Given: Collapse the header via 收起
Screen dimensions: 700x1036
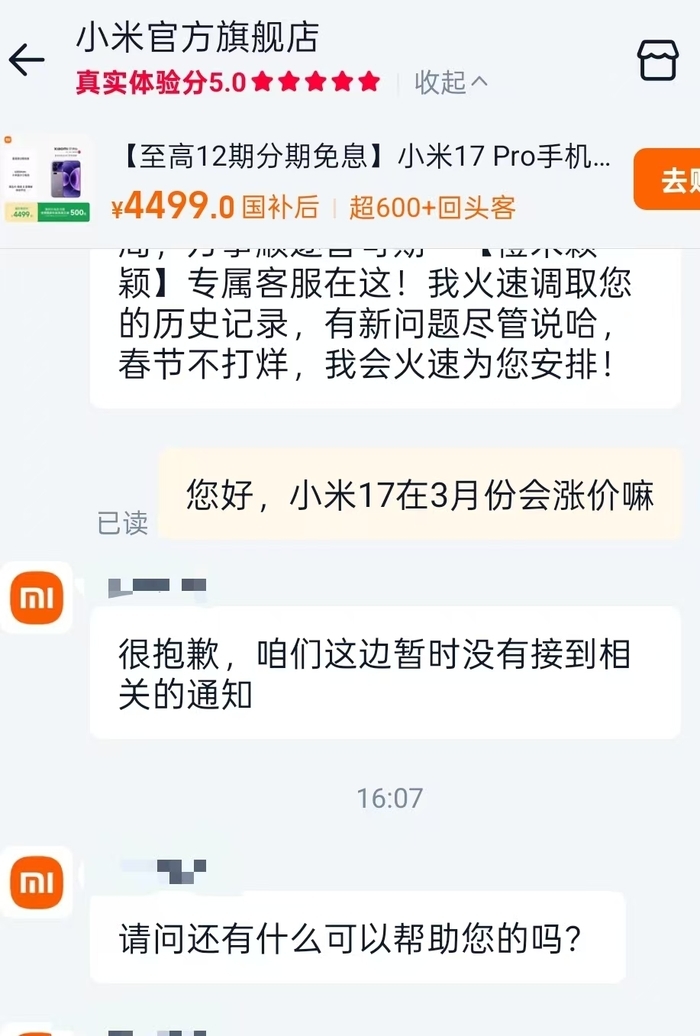Looking at the screenshot, I should 451,82.
